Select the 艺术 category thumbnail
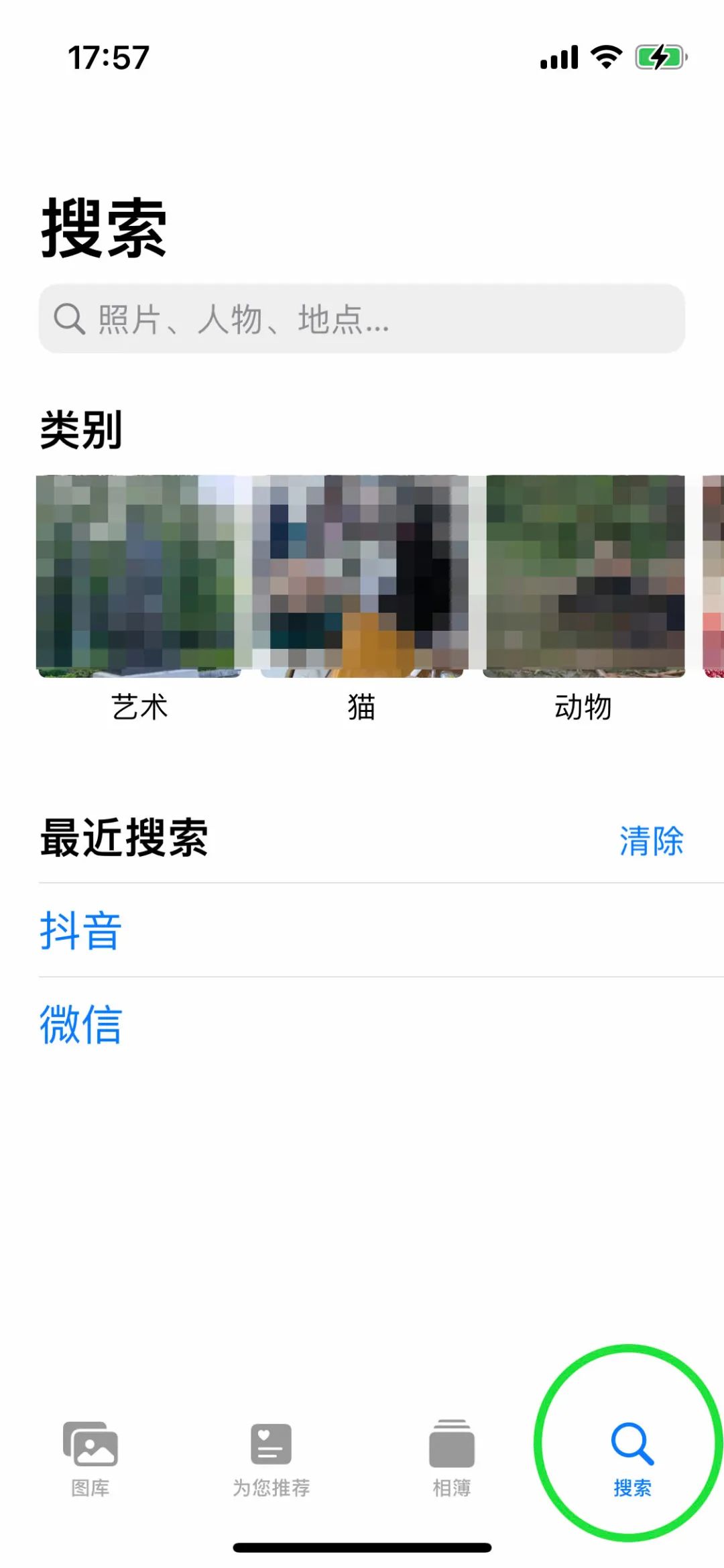 point(139,577)
